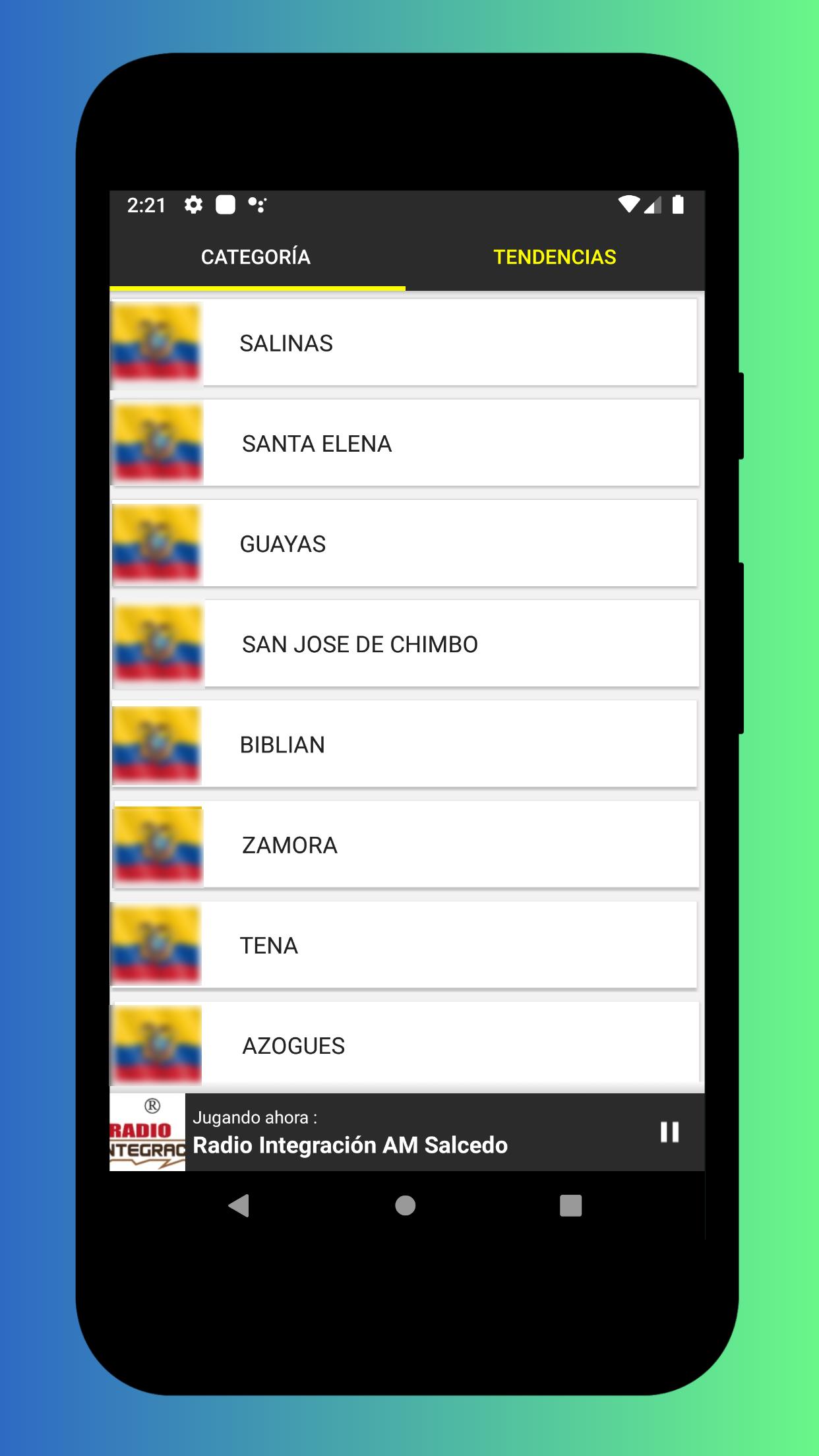Go back with the system back button

(x=239, y=1205)
